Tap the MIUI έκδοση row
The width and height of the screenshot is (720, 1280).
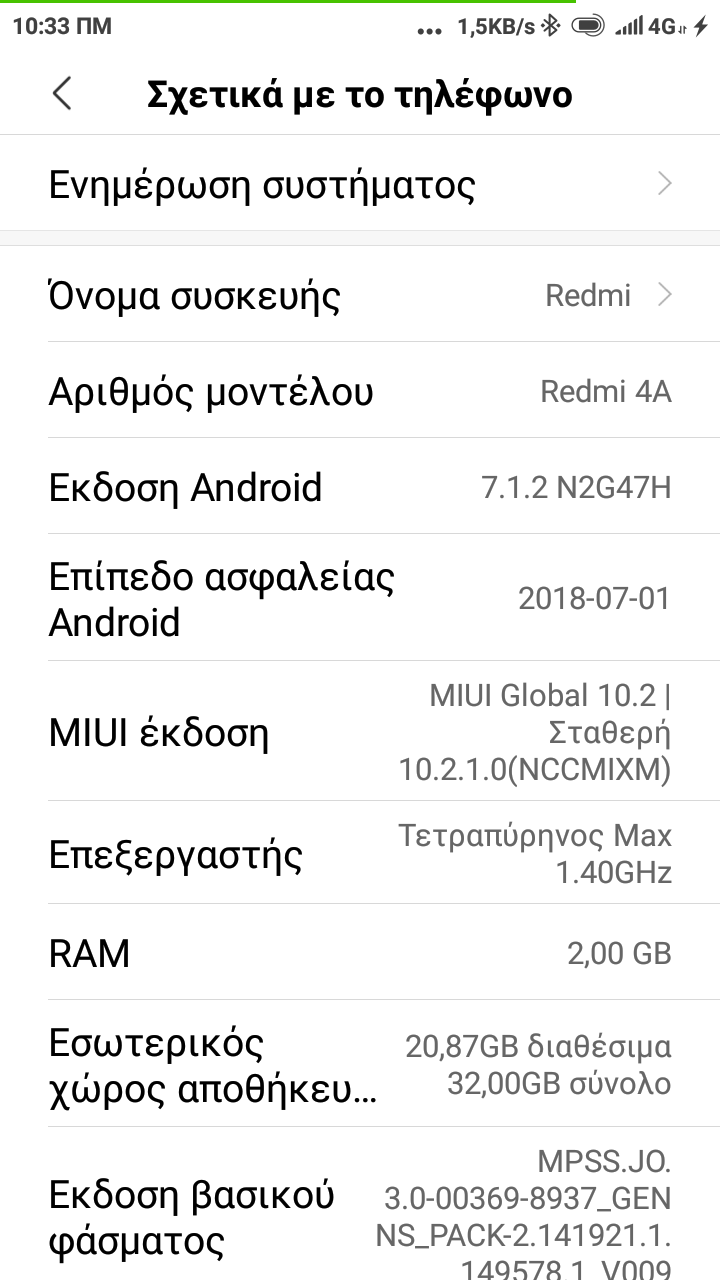click(360, 733)
